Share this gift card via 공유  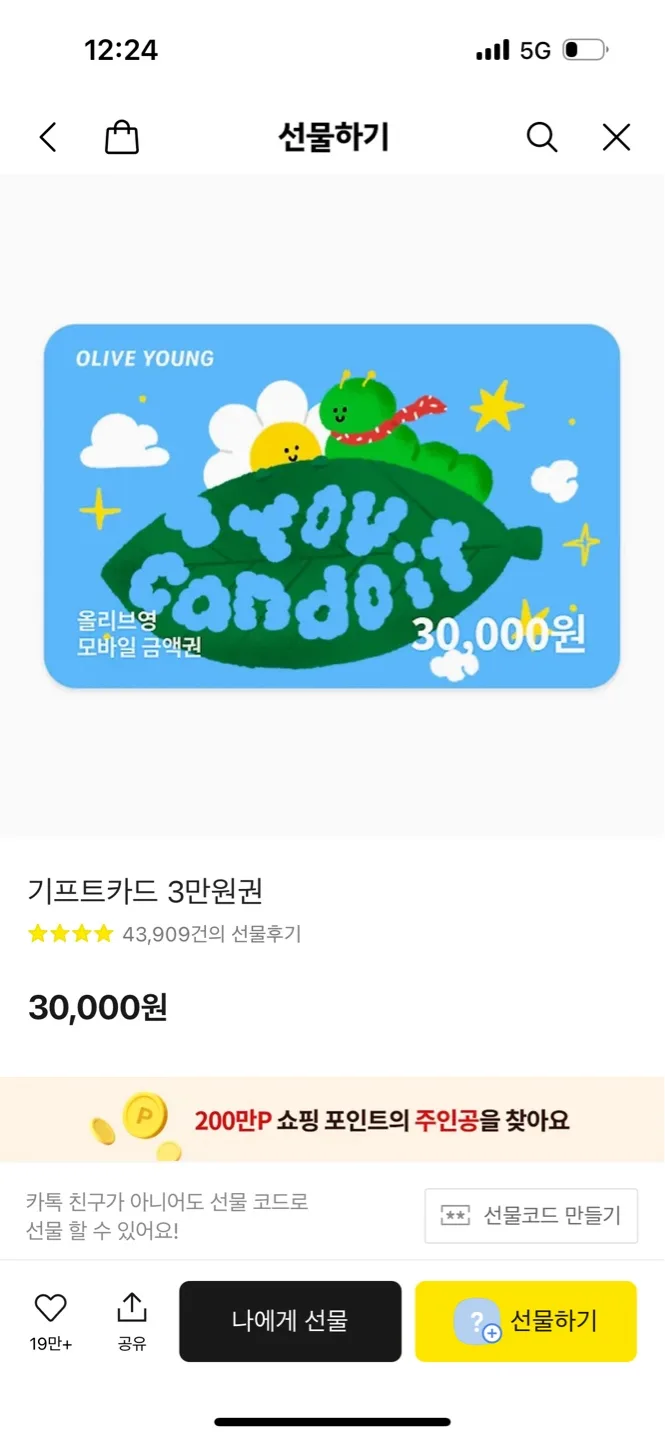pos(132,1320)
